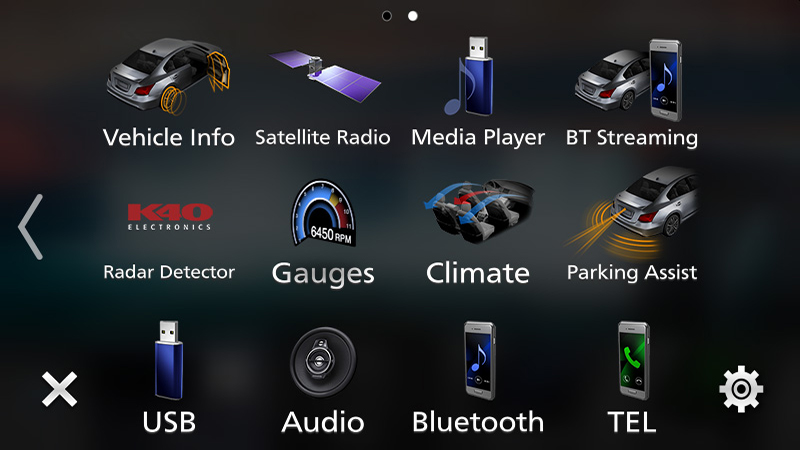Close the source menu

click(x=59, y=389)
